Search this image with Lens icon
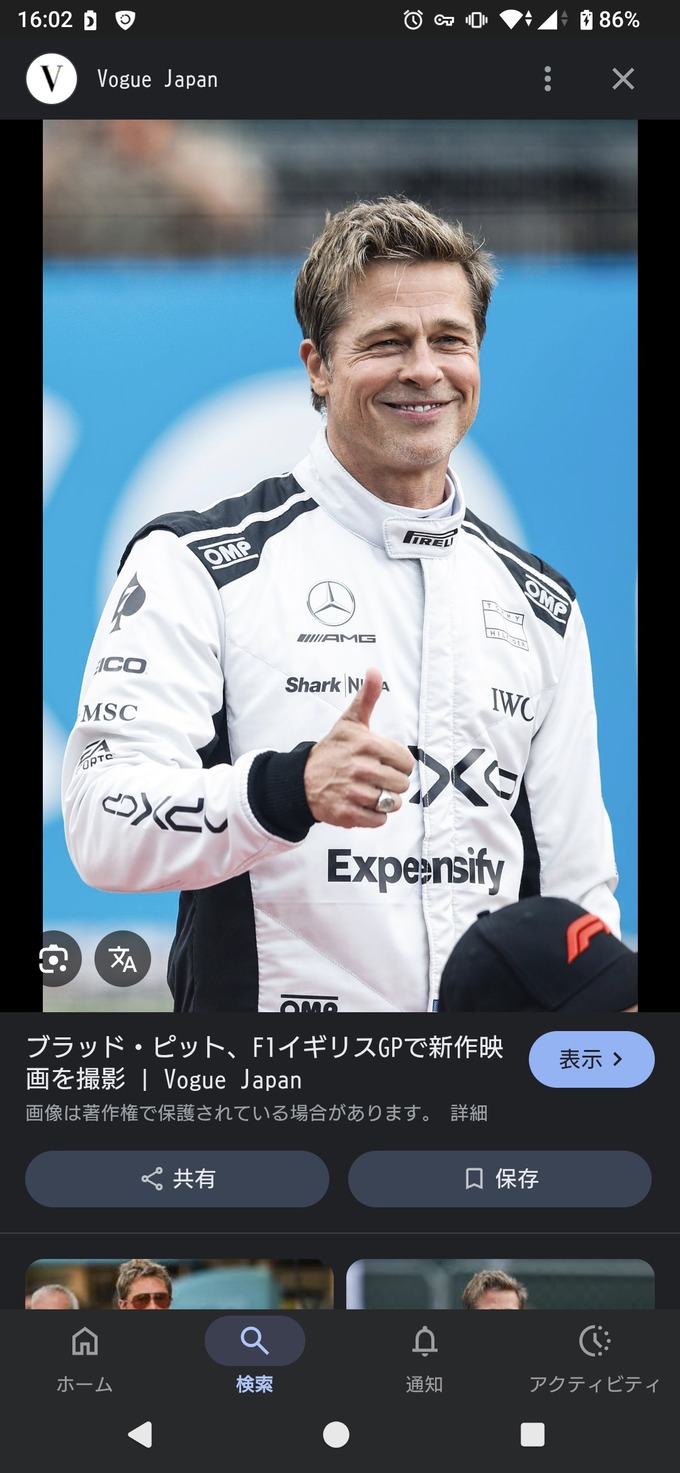Viewport: 680px width, 1473px height. [56, 959]
